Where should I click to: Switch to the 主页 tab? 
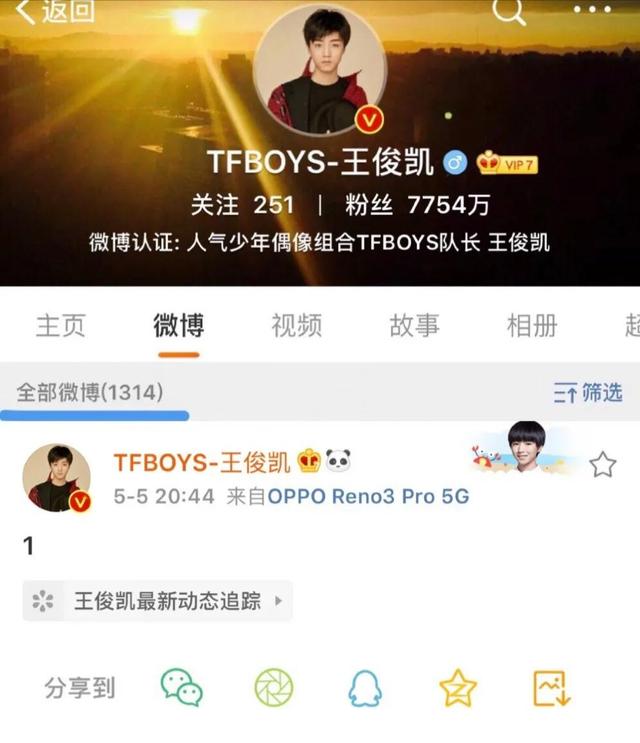click(61, 325)
